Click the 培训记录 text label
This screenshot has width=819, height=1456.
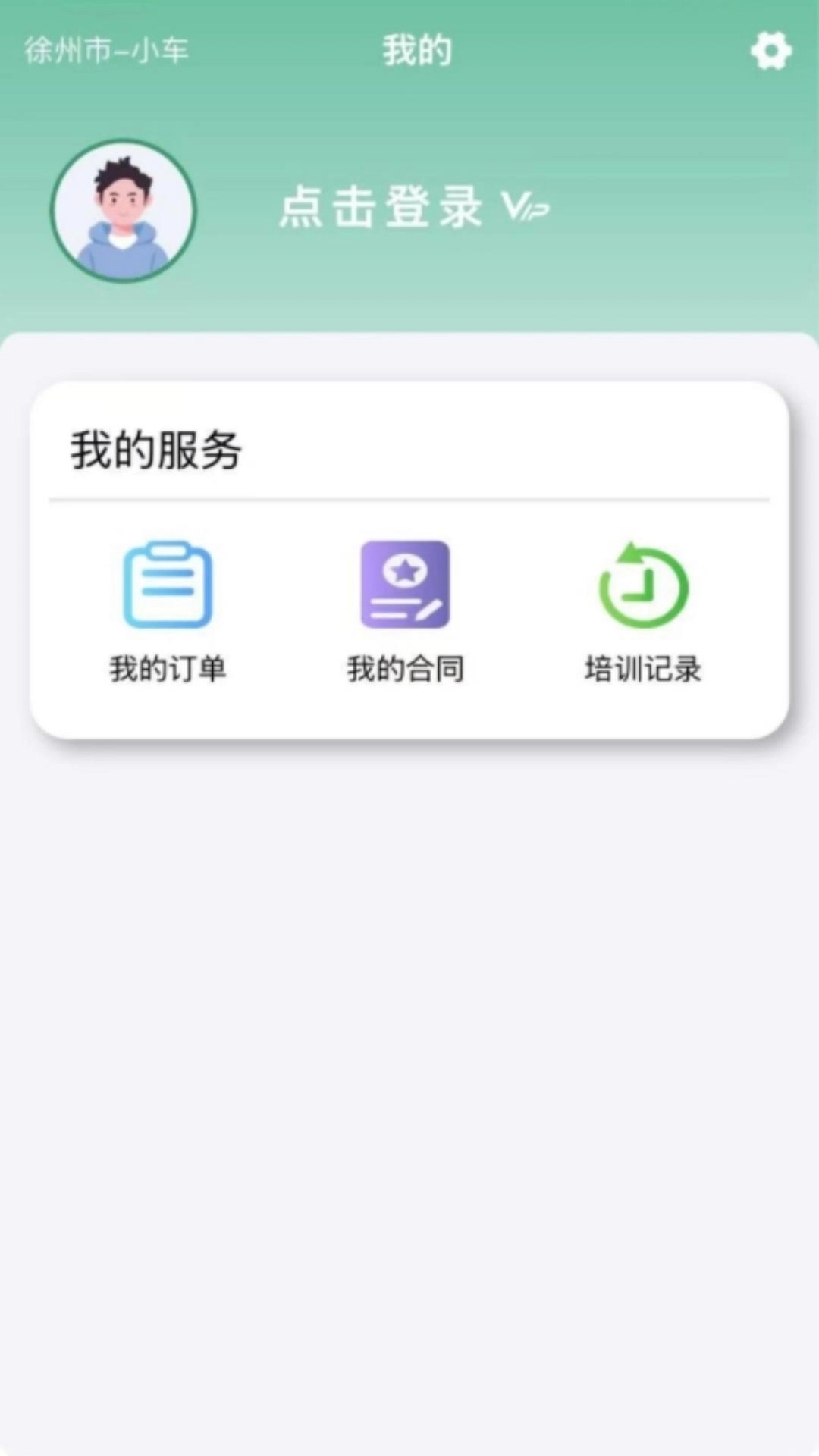click(642, 669)
